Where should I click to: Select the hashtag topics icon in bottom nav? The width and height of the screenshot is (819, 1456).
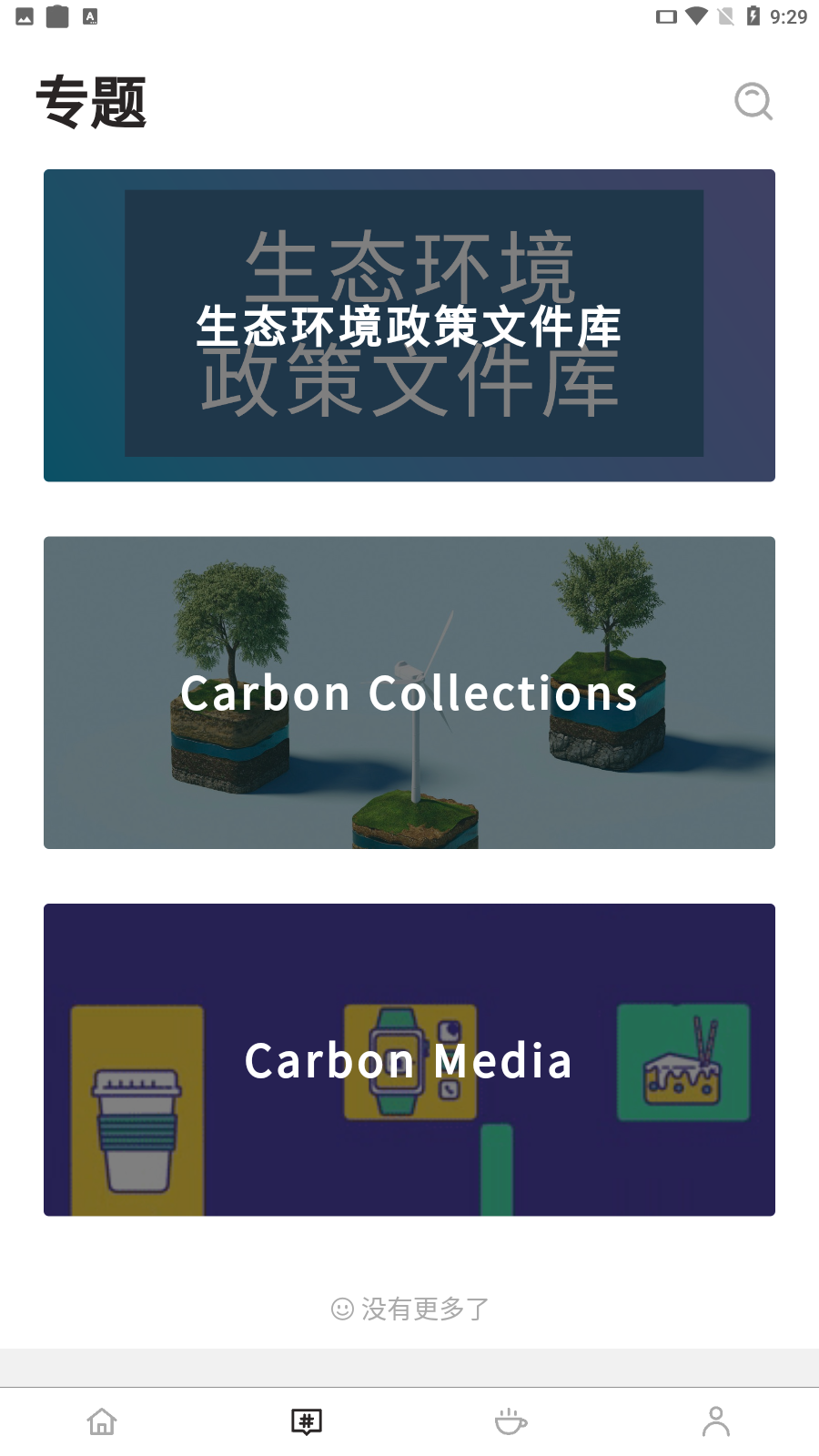[307, 1421]
